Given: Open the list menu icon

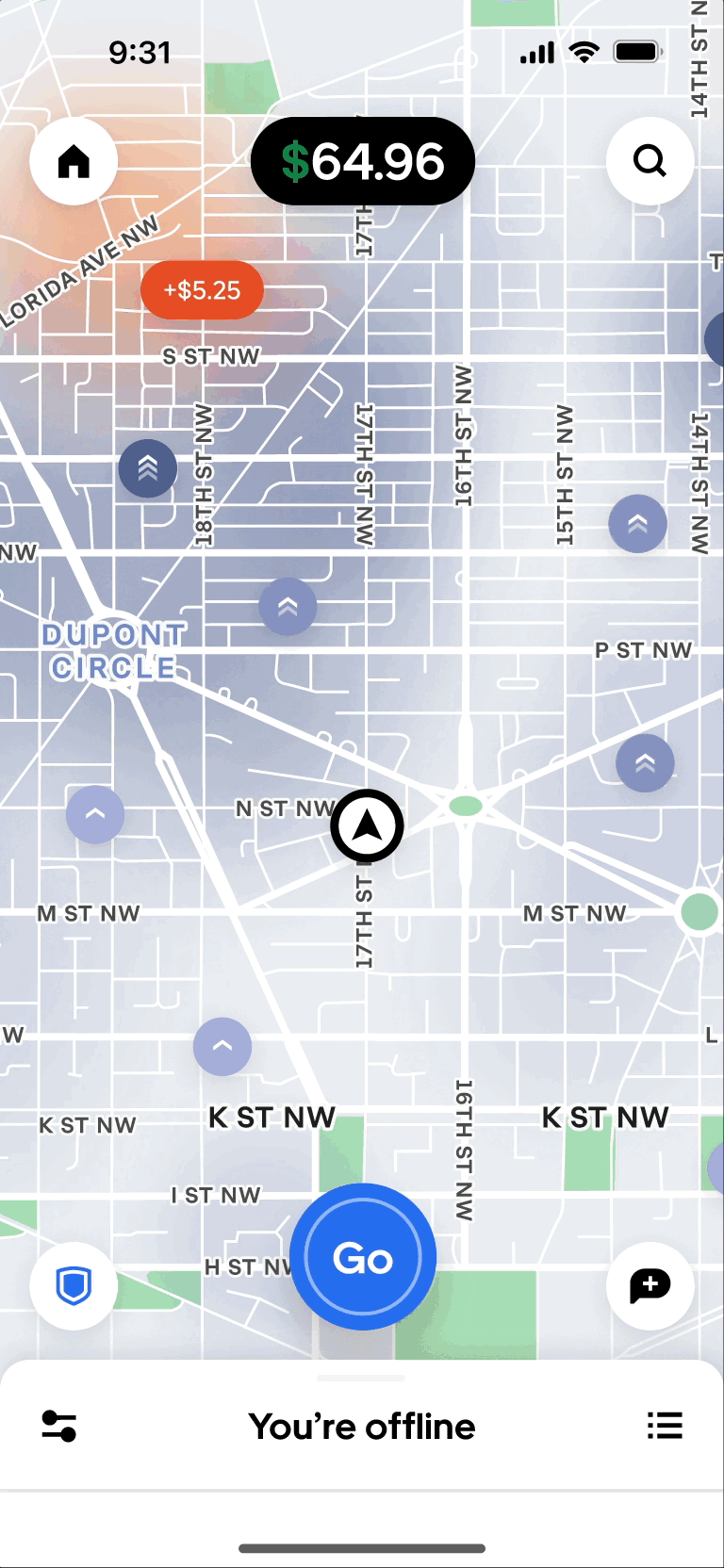Looking at the screenshot, I should 665,1426.
